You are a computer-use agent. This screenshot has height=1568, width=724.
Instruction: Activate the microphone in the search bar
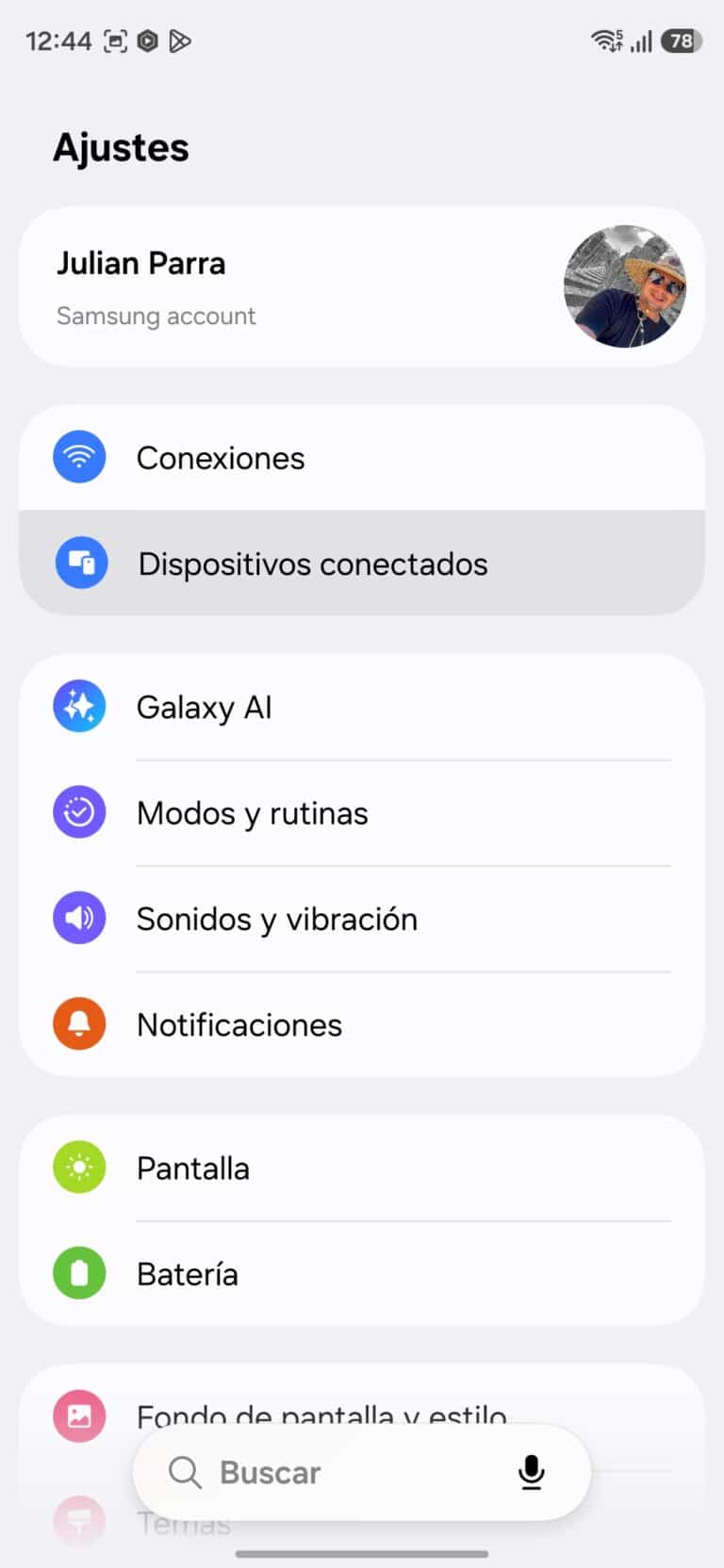coord(531,1471)
